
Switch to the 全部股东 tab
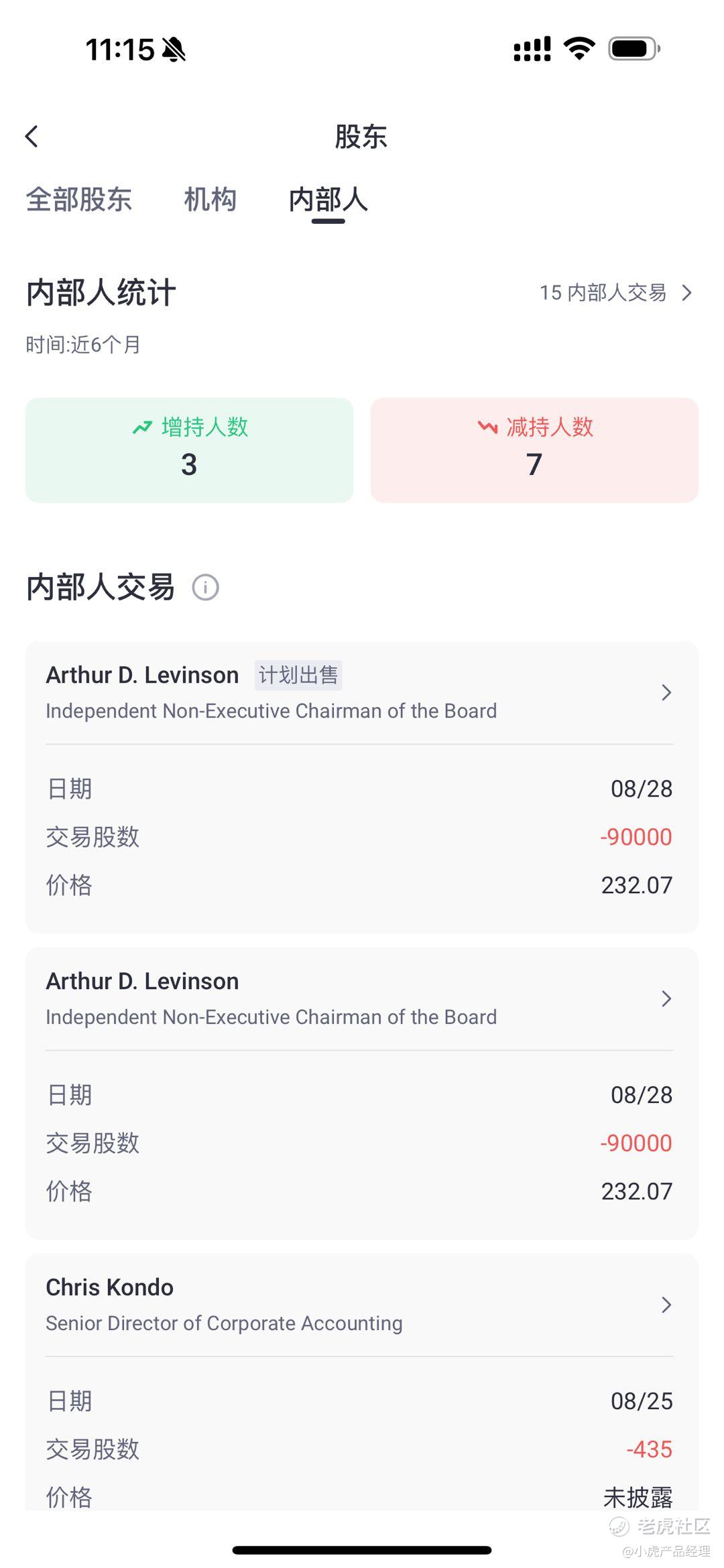[79, 200]
